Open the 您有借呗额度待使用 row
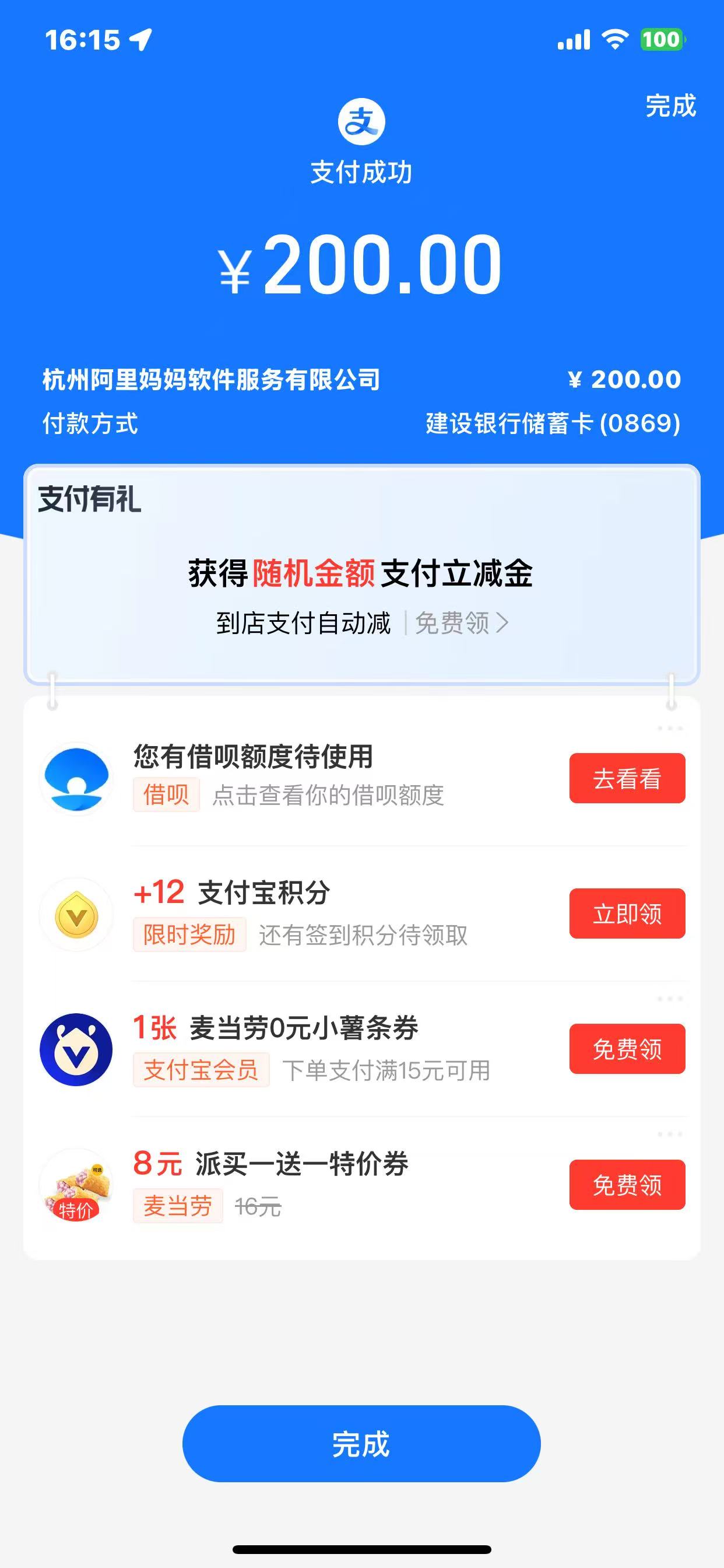The width and height of the screenshot is (724, 1568). point(304,773)
